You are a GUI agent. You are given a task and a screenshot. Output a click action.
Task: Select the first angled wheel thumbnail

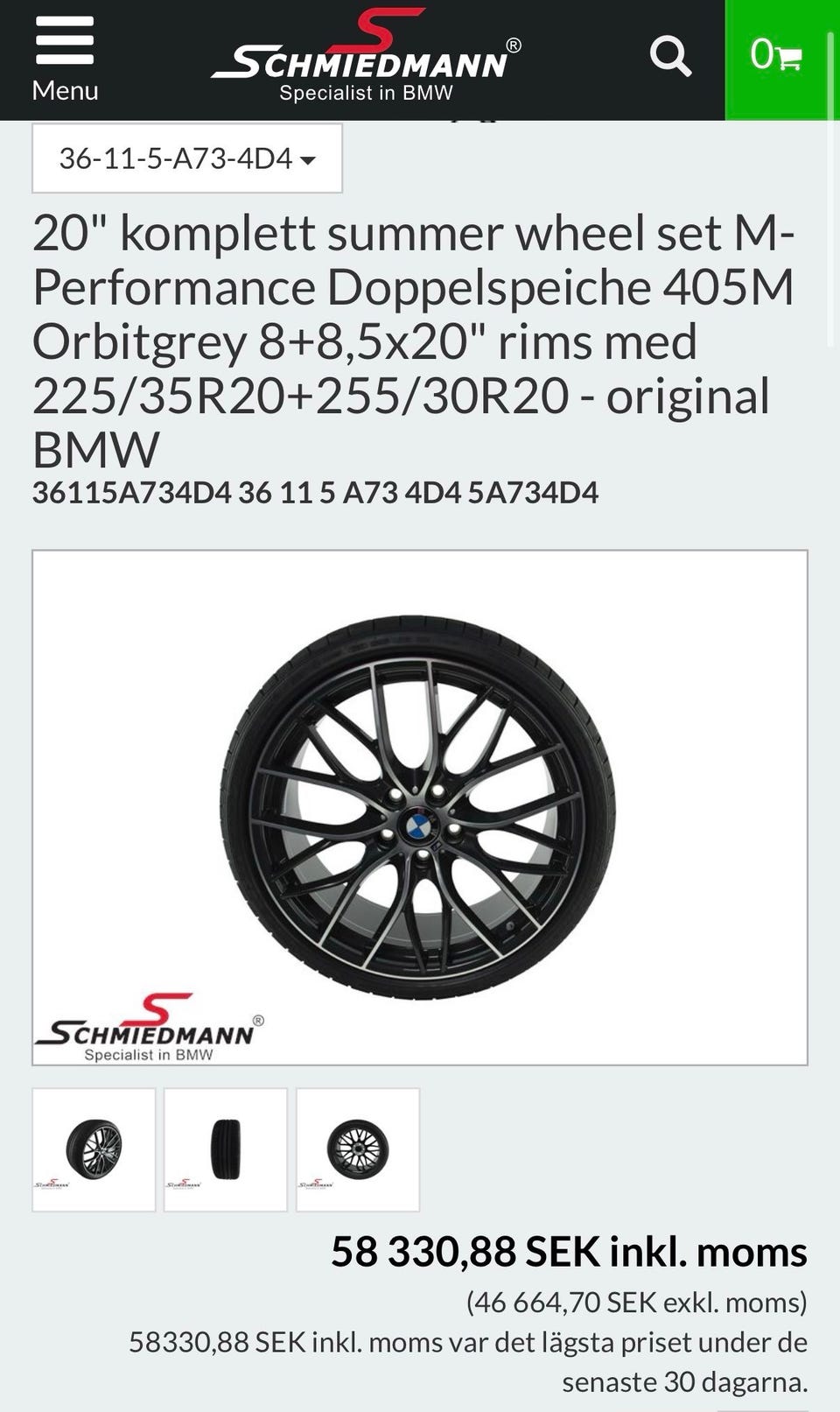point(94,1149)
